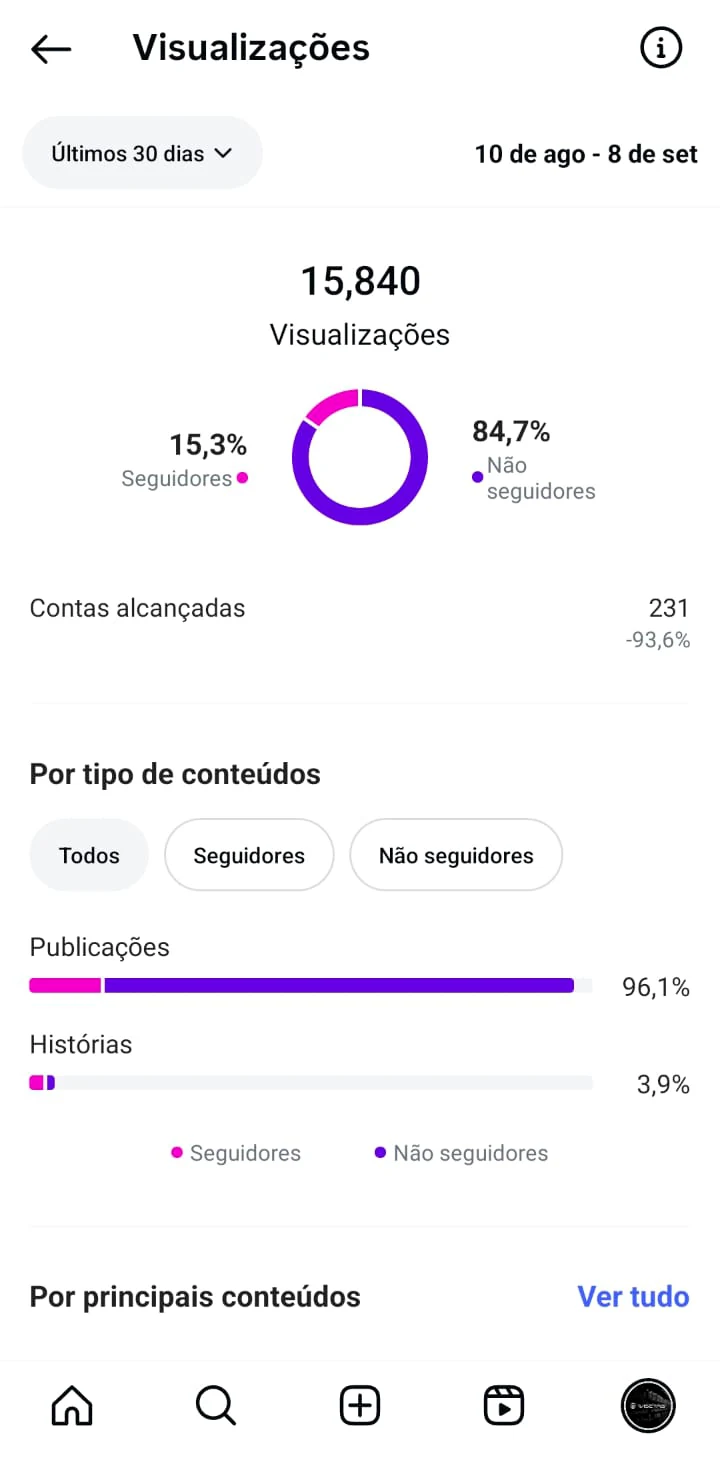The image size is (720, 1472).
Task: Switch to the Reels tab
Action: (504, 1406)
